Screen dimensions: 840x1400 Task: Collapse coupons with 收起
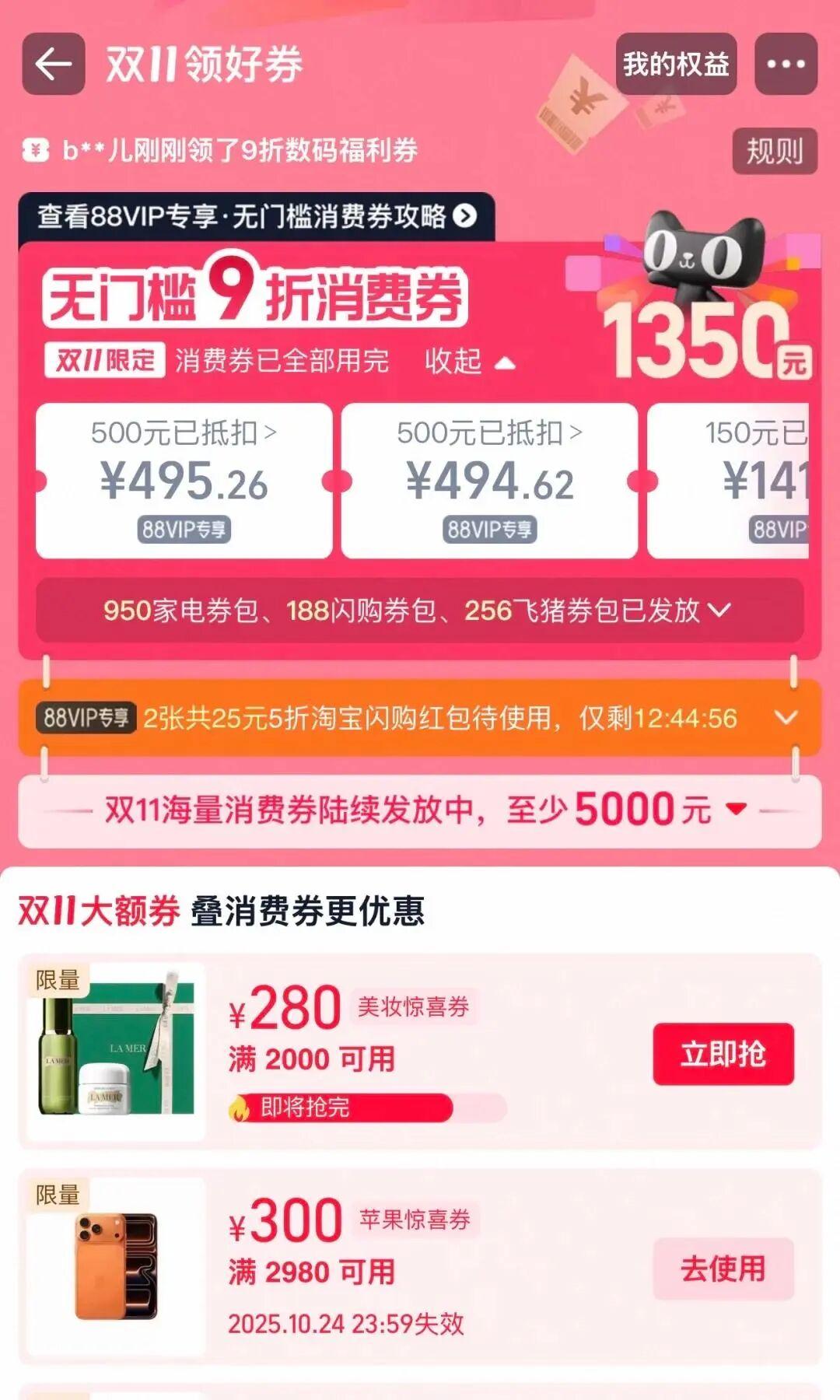click(x=469, y=362)
